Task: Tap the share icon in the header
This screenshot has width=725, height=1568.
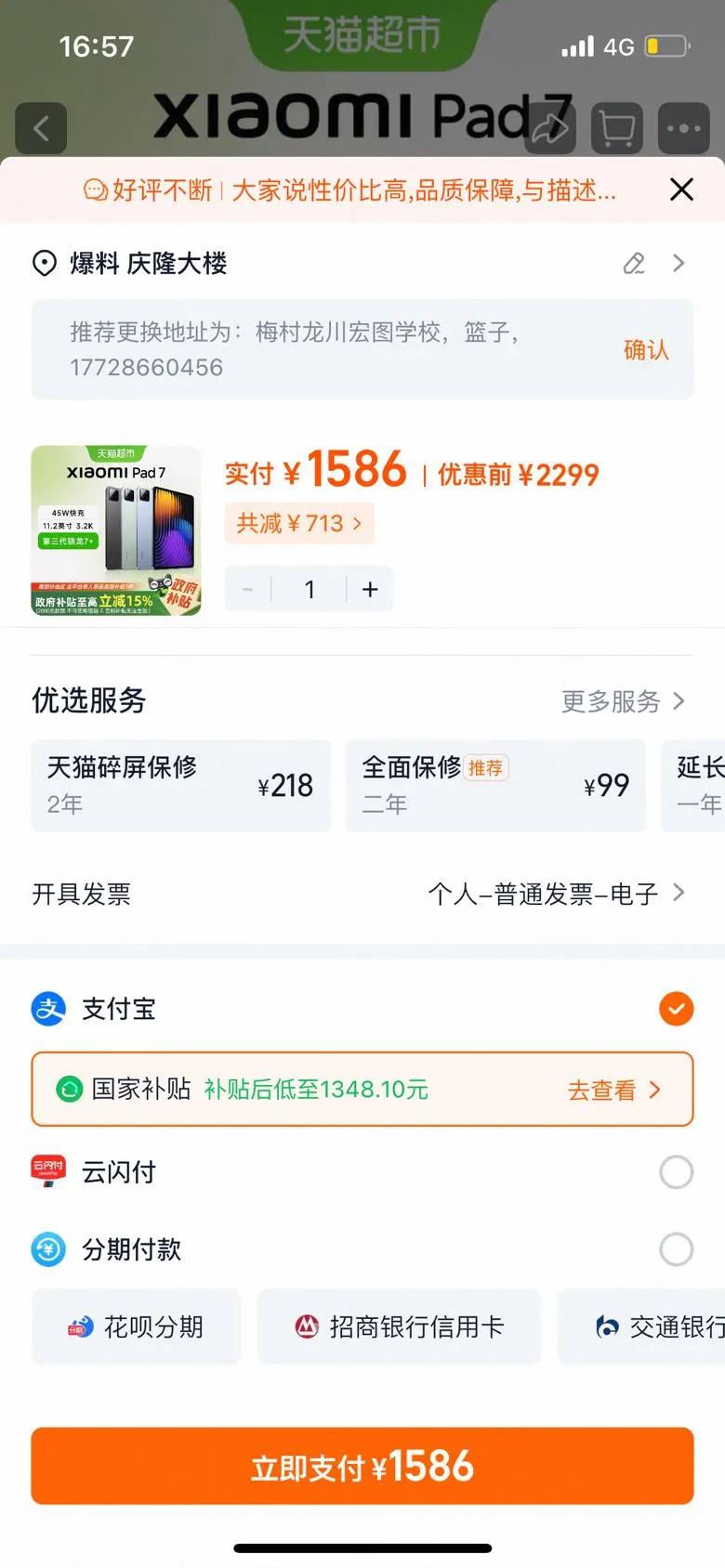Action: coord(550,128)
